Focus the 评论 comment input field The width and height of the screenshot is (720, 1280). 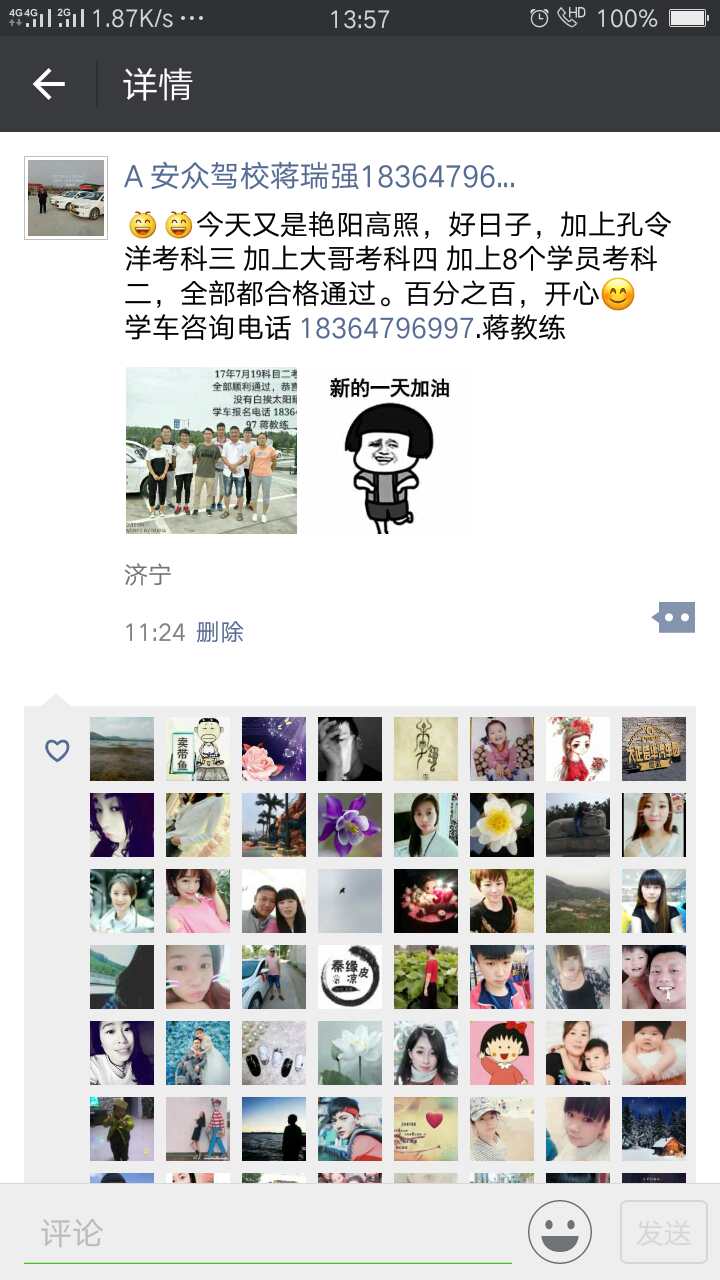point(268,1234)
